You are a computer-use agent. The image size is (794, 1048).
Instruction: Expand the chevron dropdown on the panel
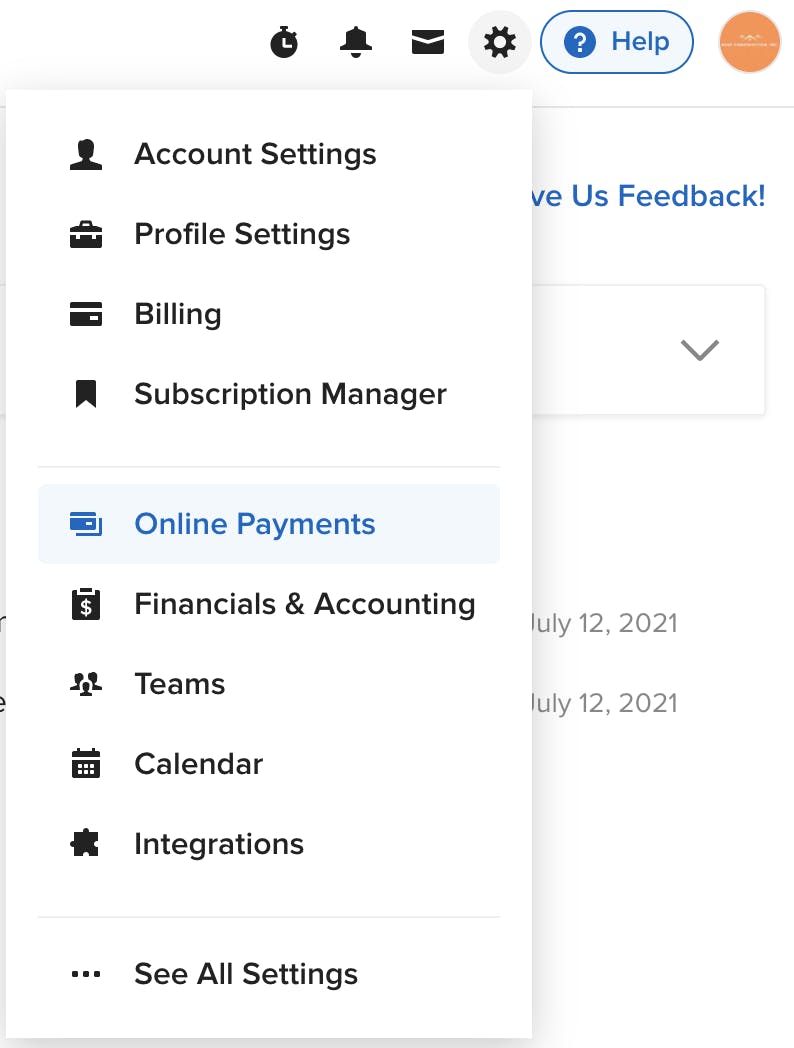pyautogui.click(x=700, y=350)
